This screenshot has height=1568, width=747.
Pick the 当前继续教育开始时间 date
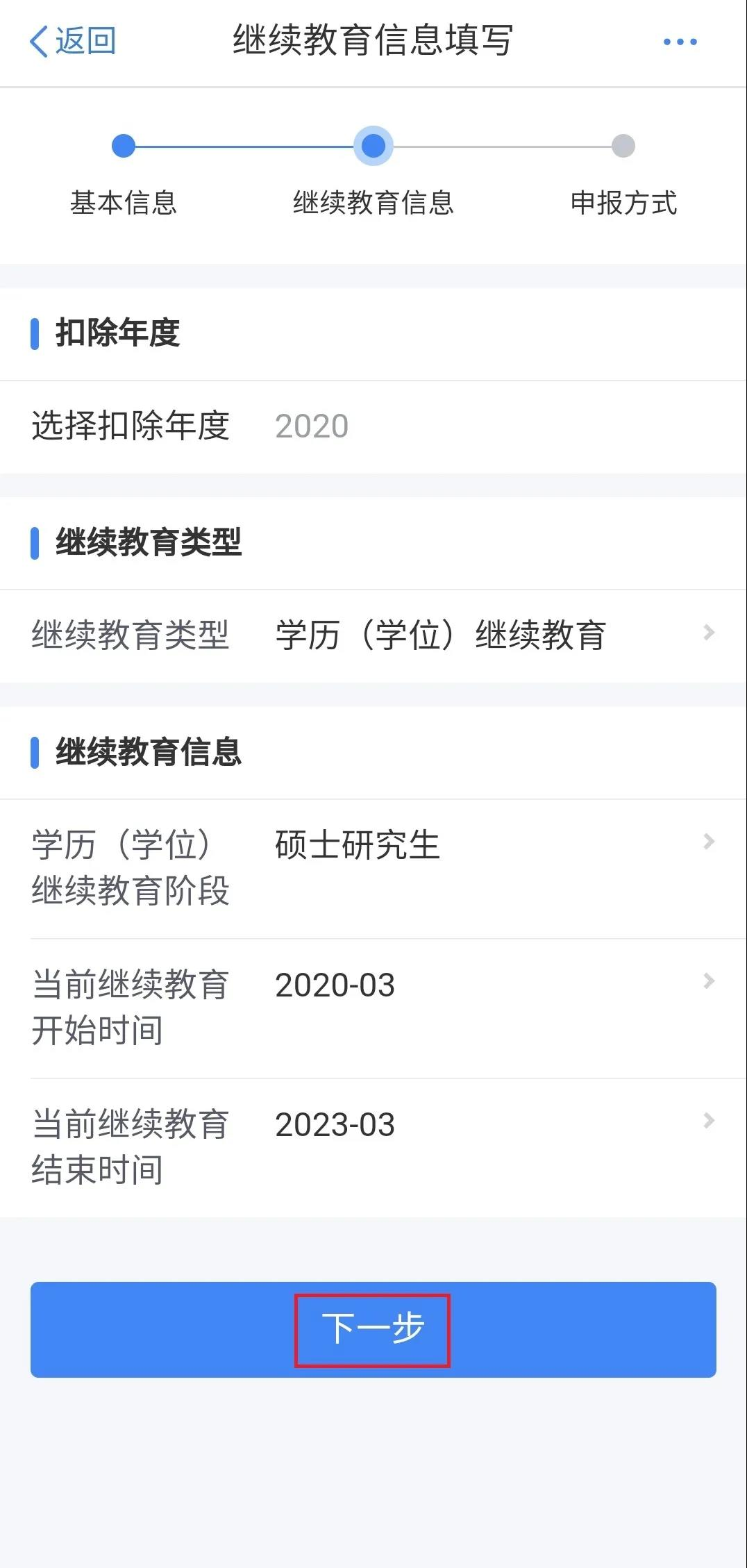[x=373, y=1008]
